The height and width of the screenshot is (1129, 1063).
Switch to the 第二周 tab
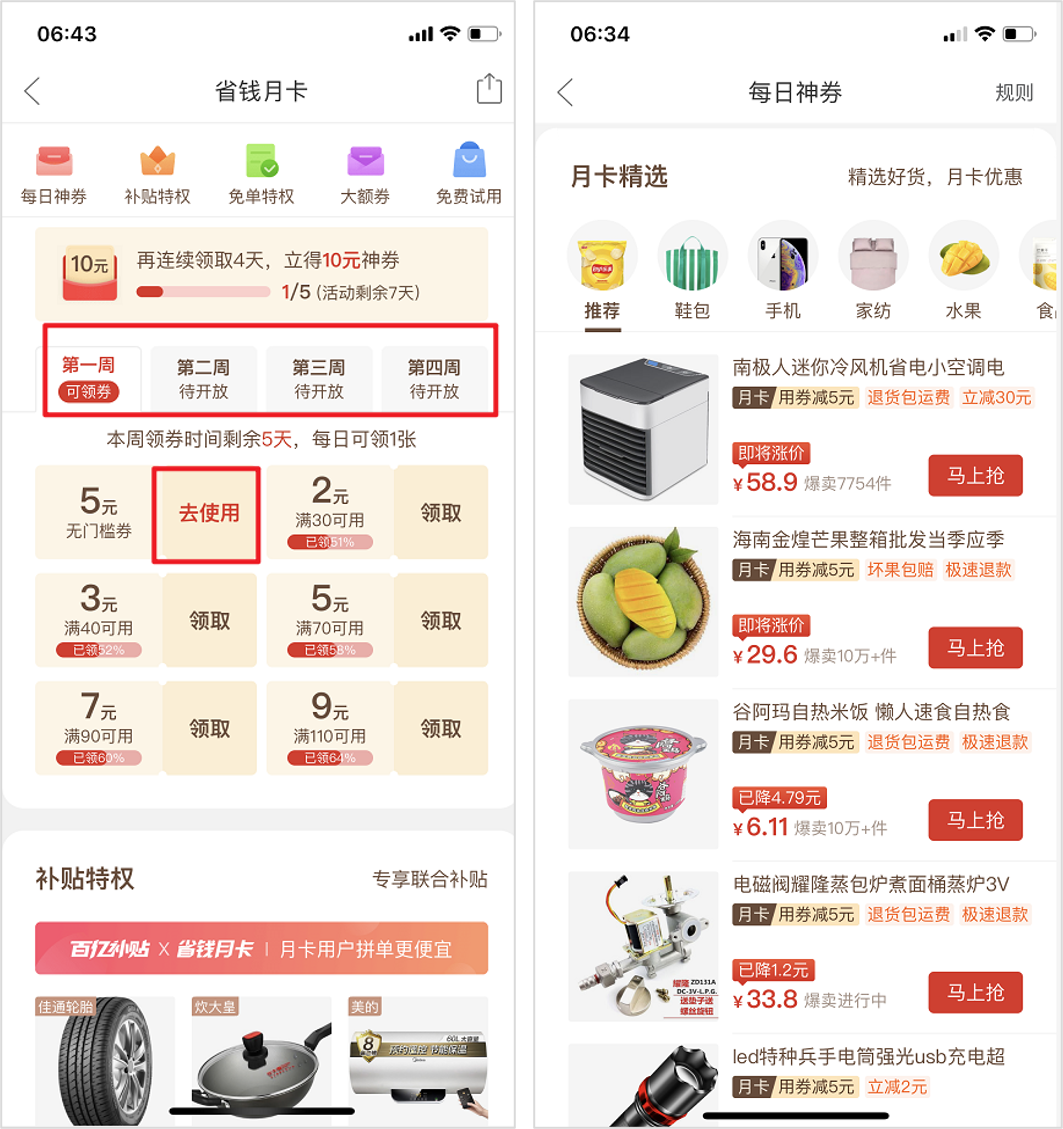pos(204,379)
